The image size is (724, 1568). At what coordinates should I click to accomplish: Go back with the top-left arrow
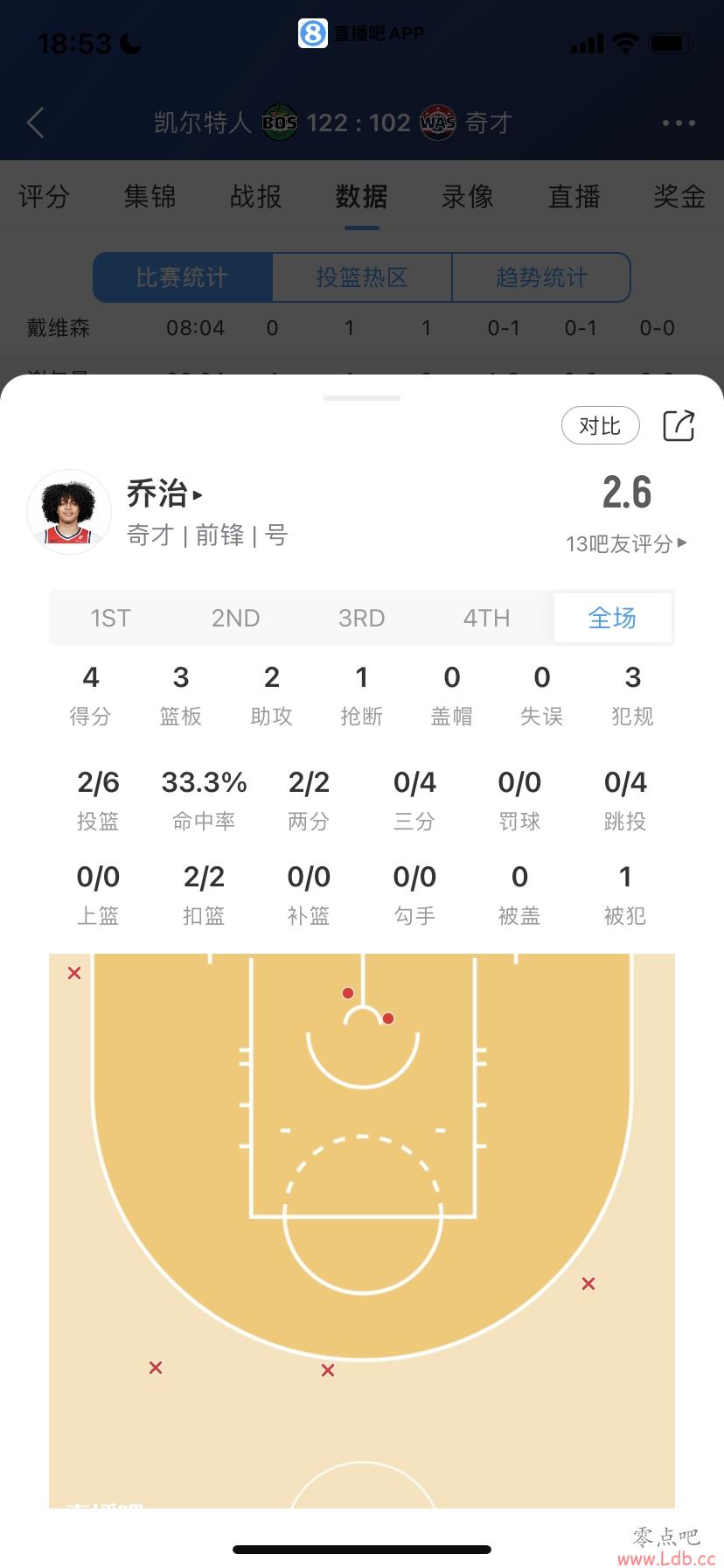tap(36, 122)
